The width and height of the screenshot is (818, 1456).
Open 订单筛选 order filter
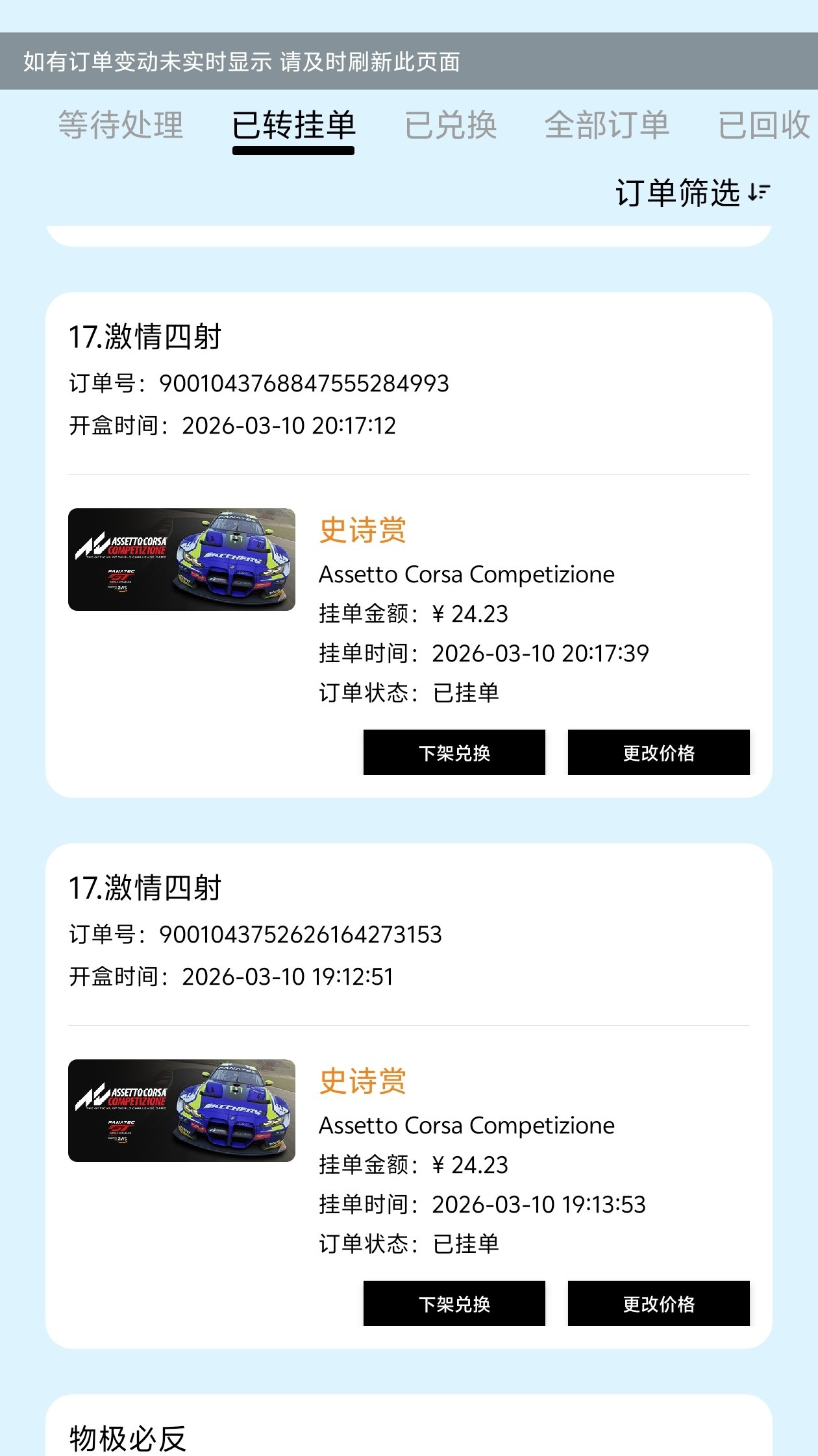click(692, 193)
